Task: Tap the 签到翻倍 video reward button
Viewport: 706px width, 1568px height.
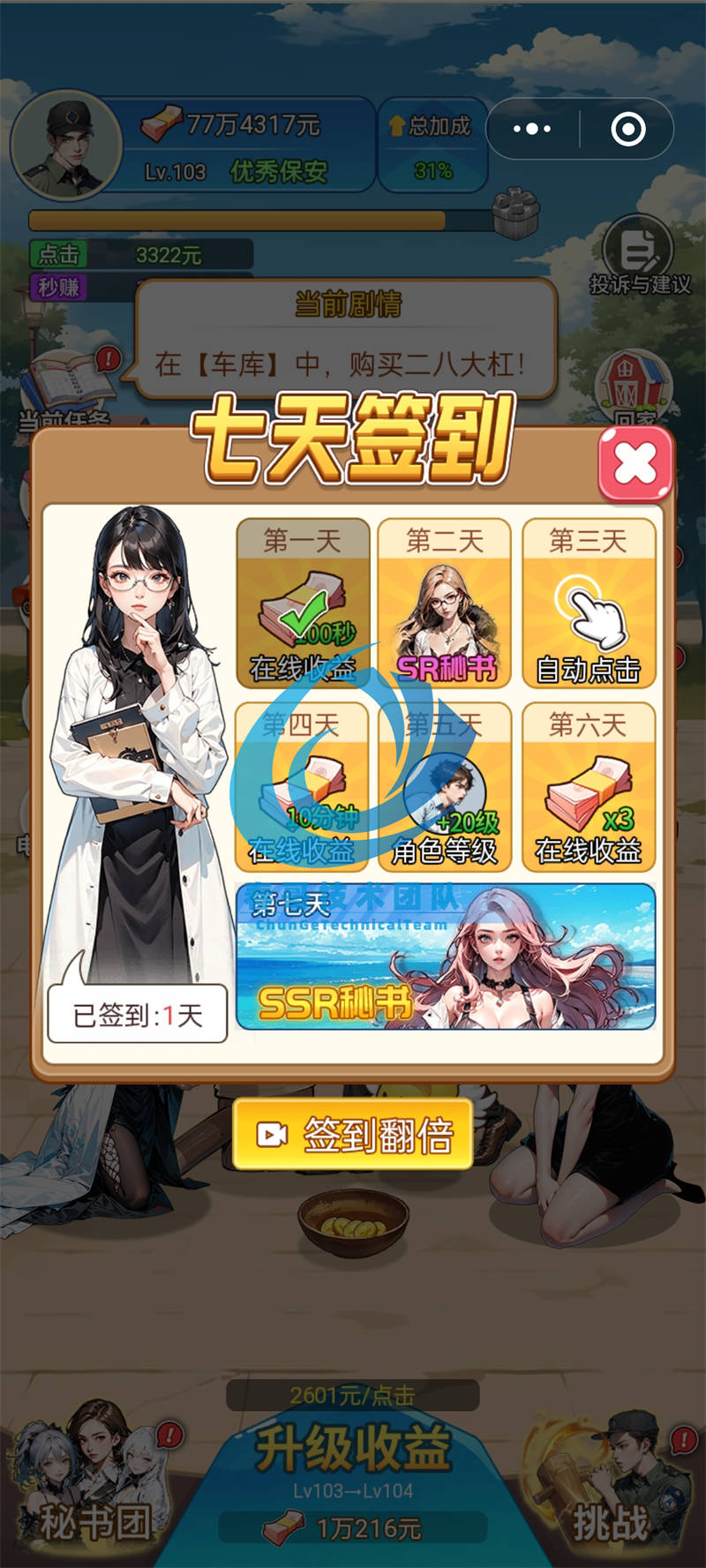Action: [x=353, y=1135]
